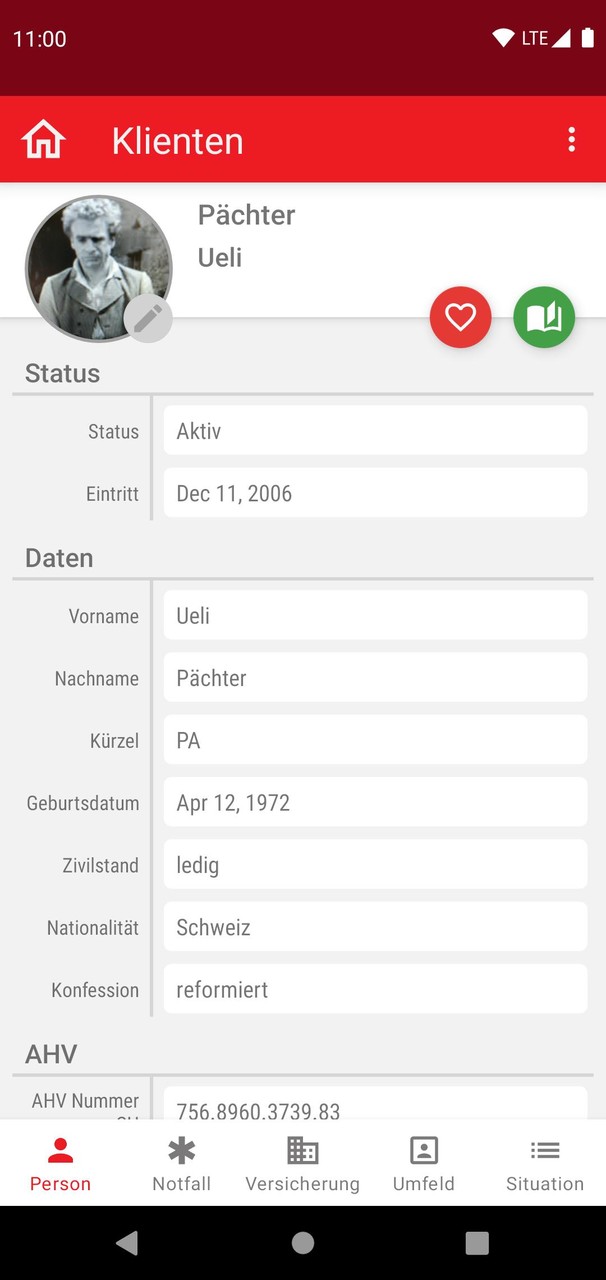The height and width of the screenshot is (1280, 606).
Task: Open the Versicherung tab
Action: pyautogui.click(x=302, y=1164)
